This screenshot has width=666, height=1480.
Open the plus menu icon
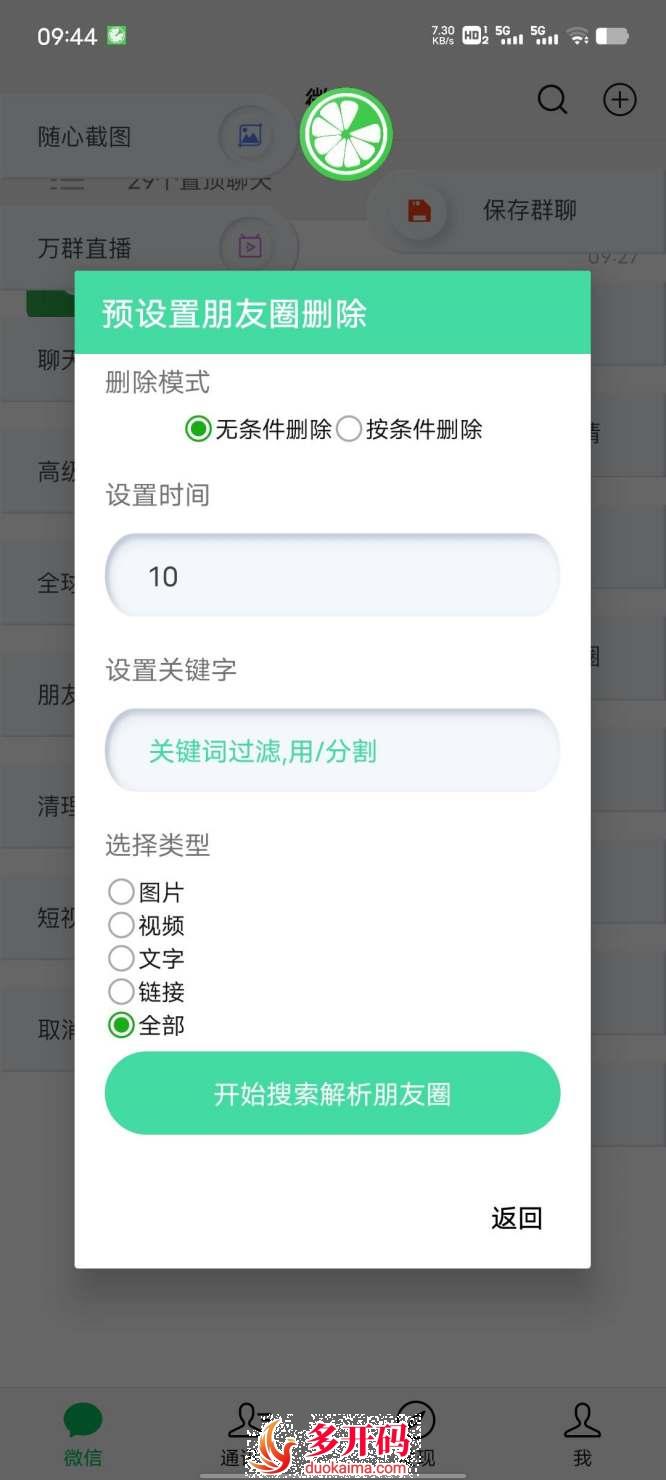(620, 99)
